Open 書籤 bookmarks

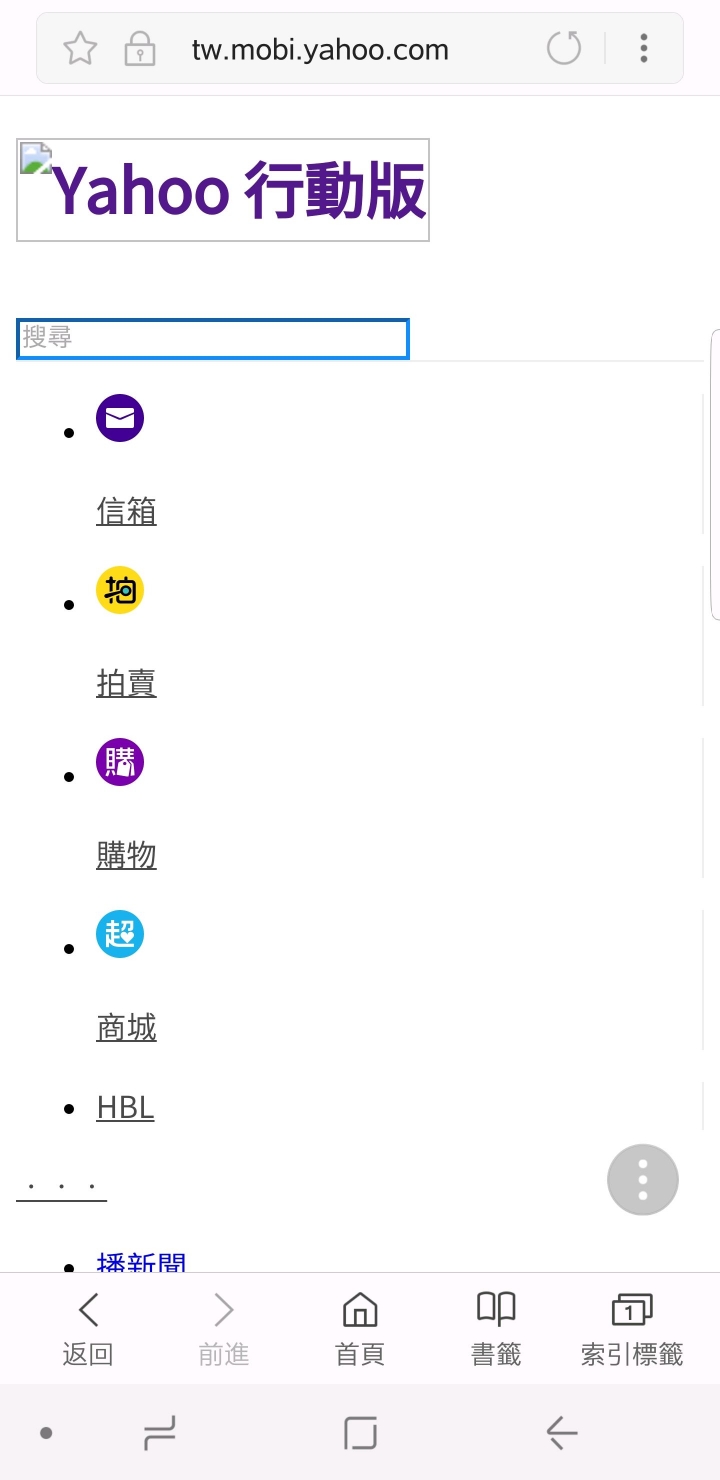[496, 1329]
